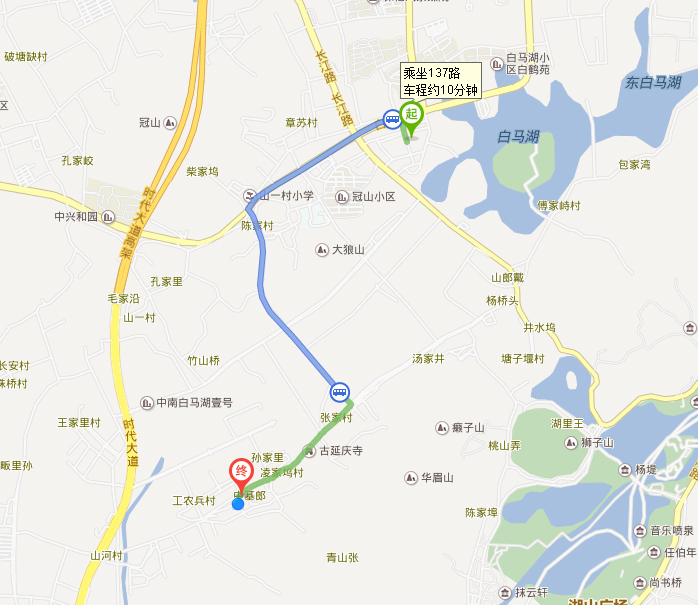Screen dimensions: 698x605
Task: Tap the red destination marker
Action: coord(241,470)
